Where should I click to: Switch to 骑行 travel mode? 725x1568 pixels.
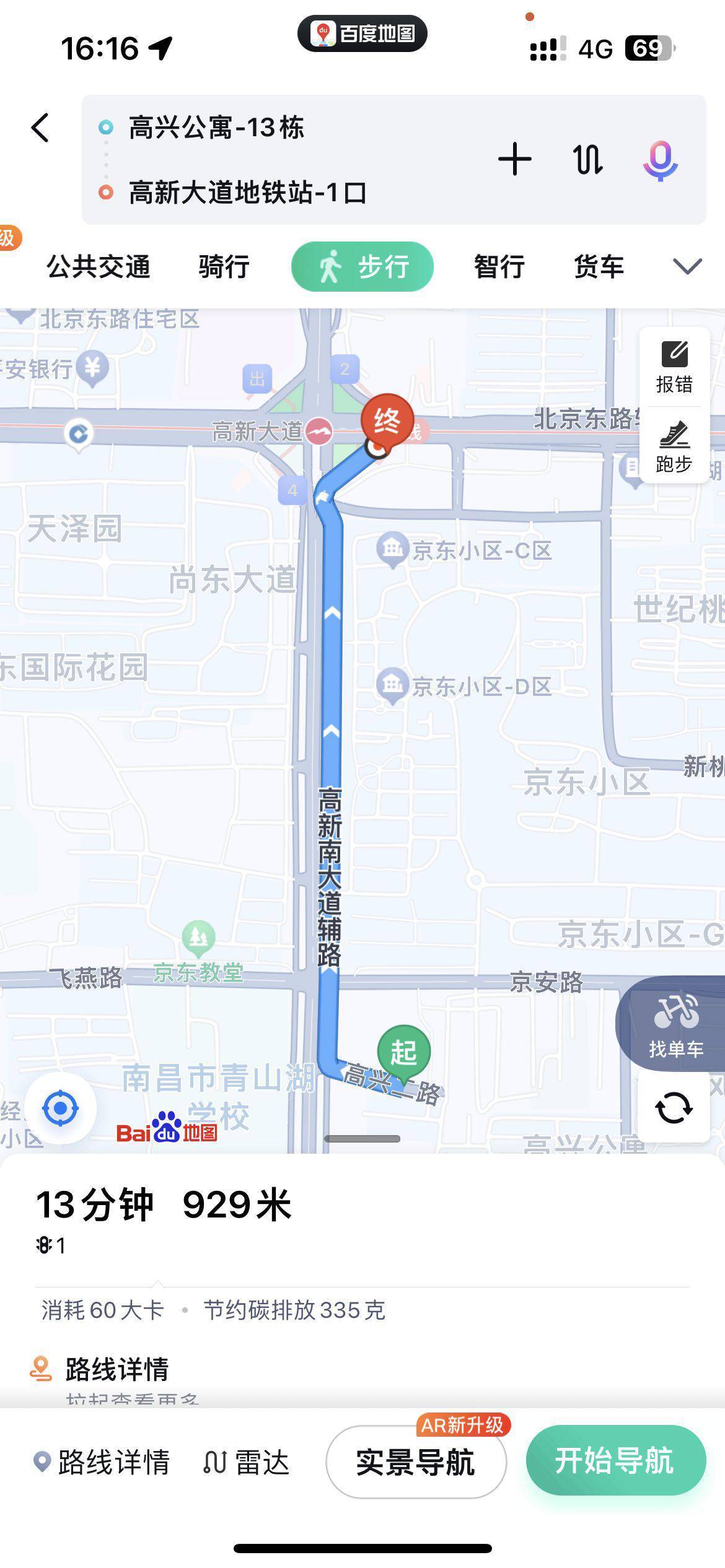[x=224, y=267]
